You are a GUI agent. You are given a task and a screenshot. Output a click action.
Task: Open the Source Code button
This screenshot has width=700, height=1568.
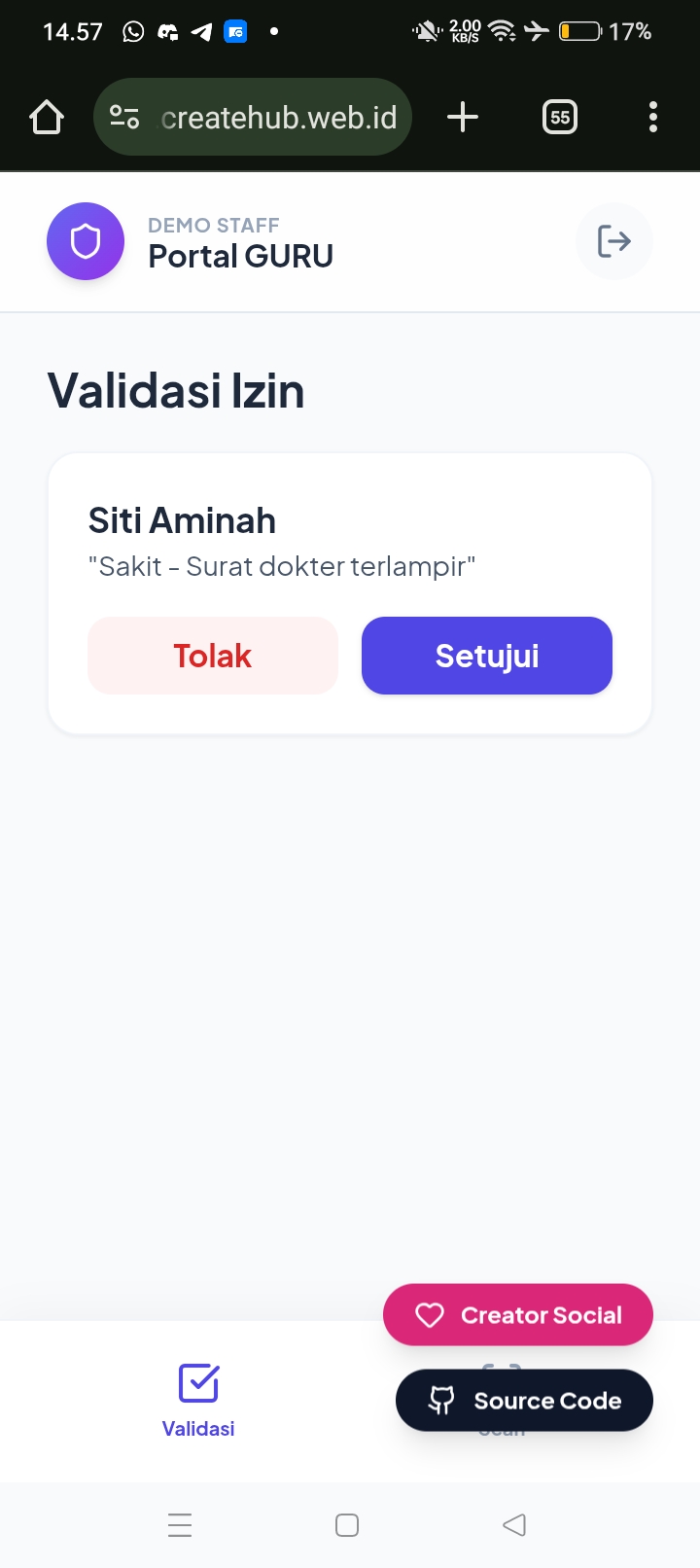[x=524, y=1401]
